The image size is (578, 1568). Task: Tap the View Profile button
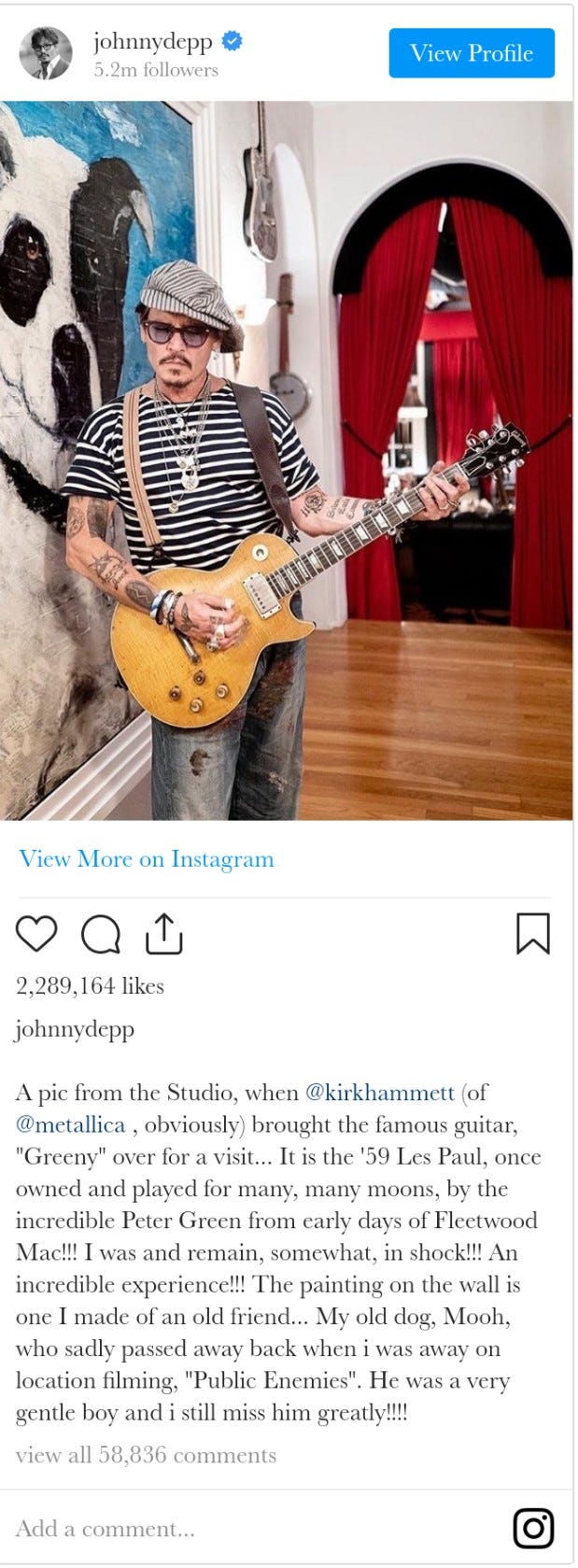[472, 53]
